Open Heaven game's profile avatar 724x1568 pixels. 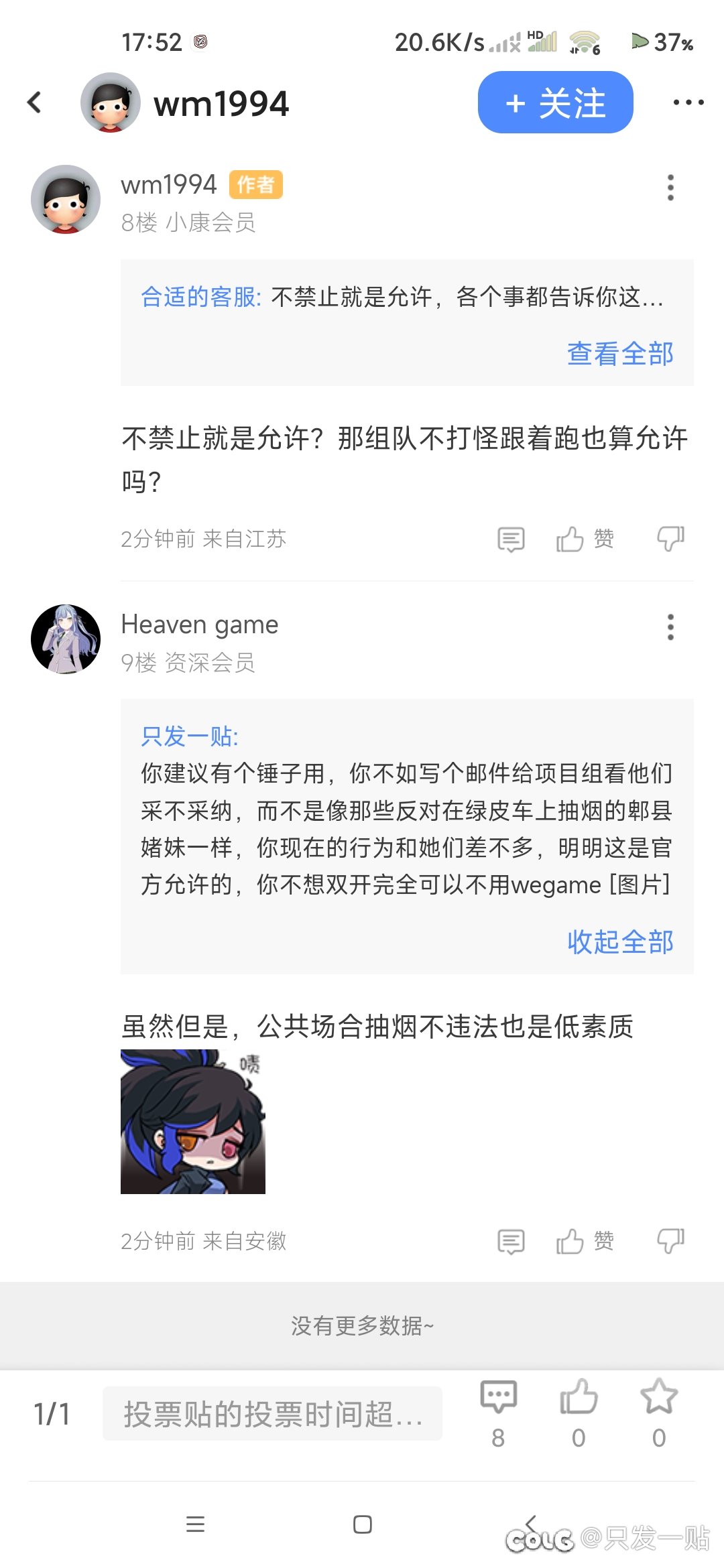click(x=66, y=639)
